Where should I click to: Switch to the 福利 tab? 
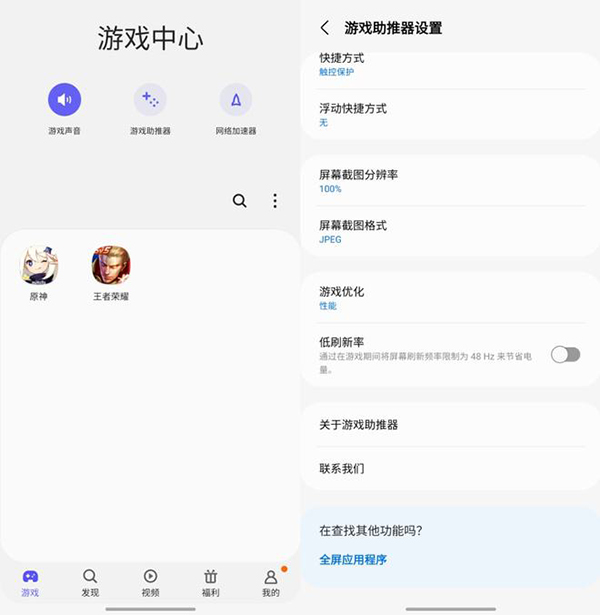pos(210,582)
